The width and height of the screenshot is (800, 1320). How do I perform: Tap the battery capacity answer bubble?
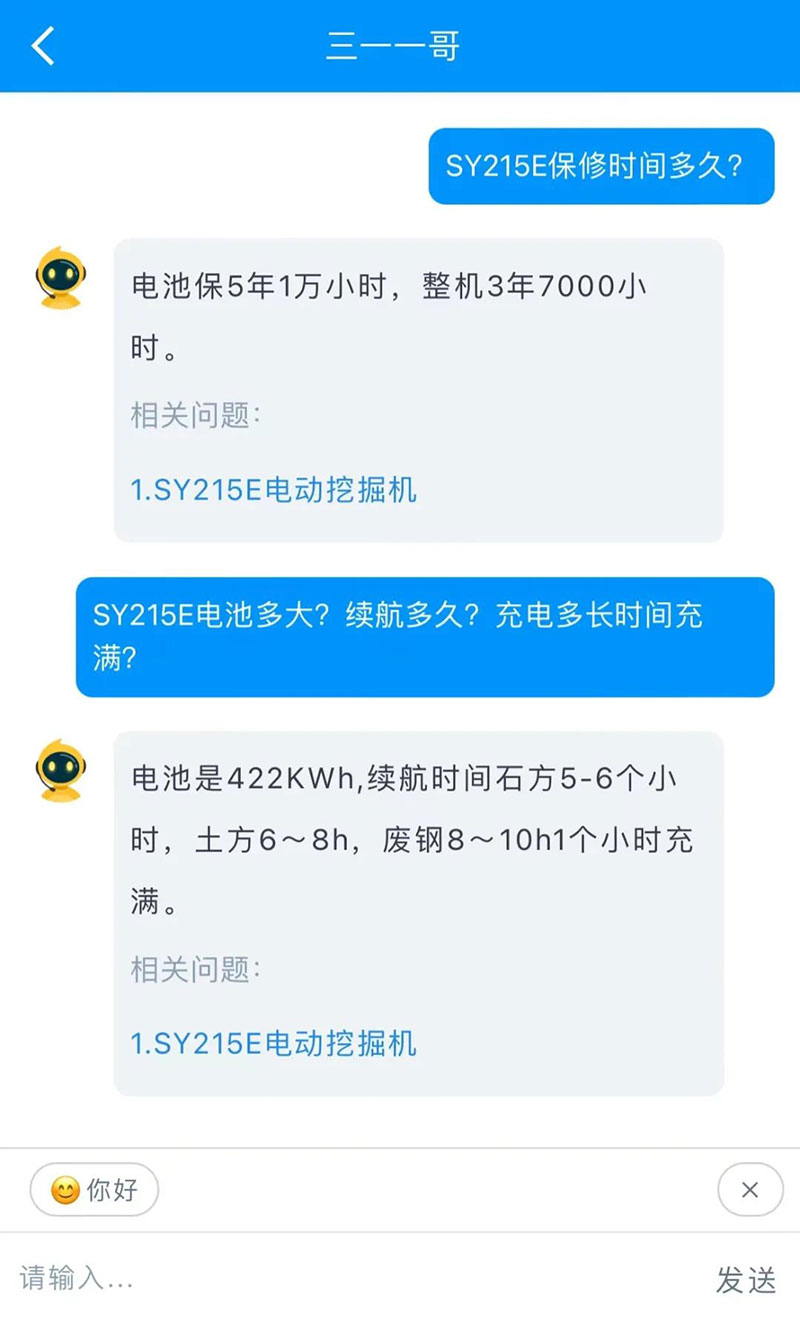pyautogui.click(x=420, y=840)
